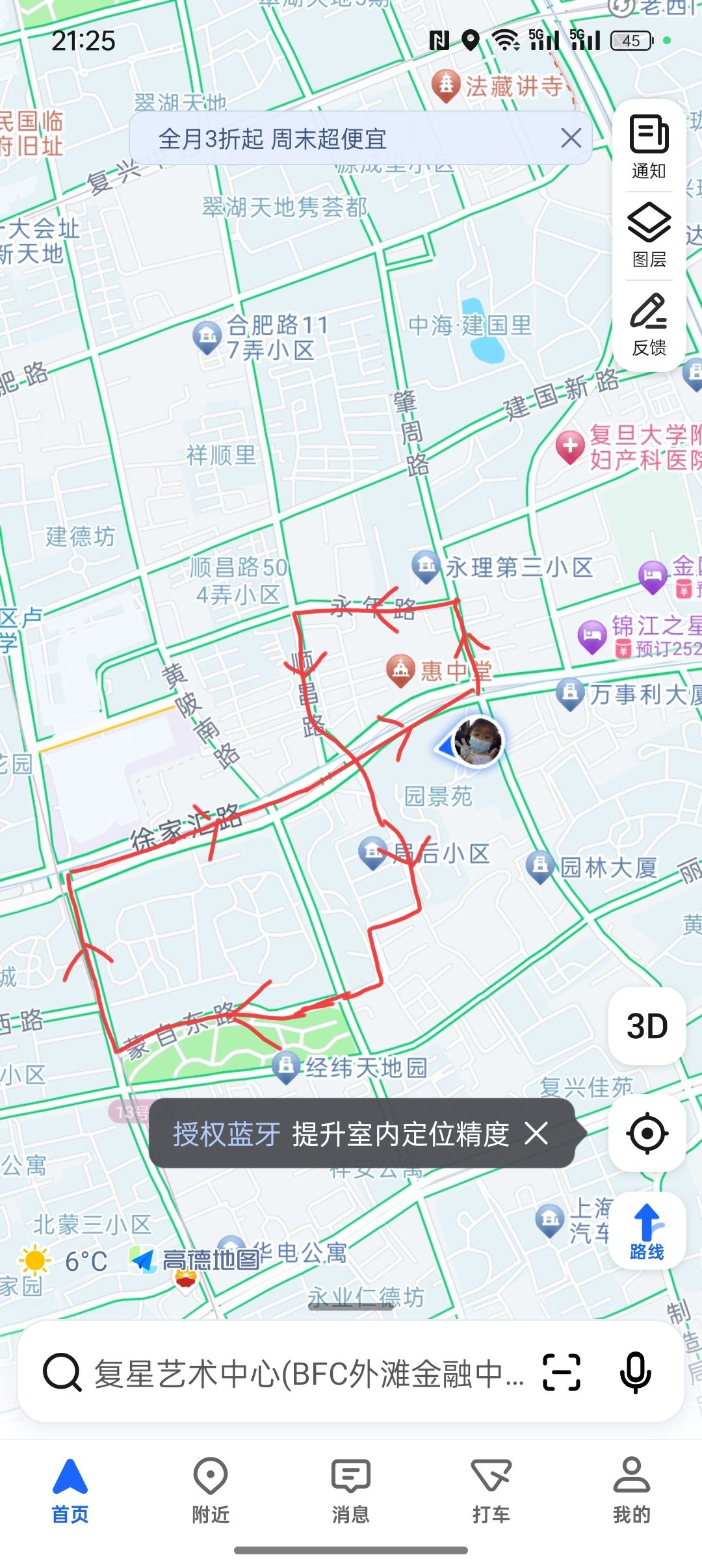Tap 授权蓝牙 to authorize Bluetooth
Image resolution: width=702 pixels, height=1568 pixels.
pyautogui.click(x=226, y=1134)
